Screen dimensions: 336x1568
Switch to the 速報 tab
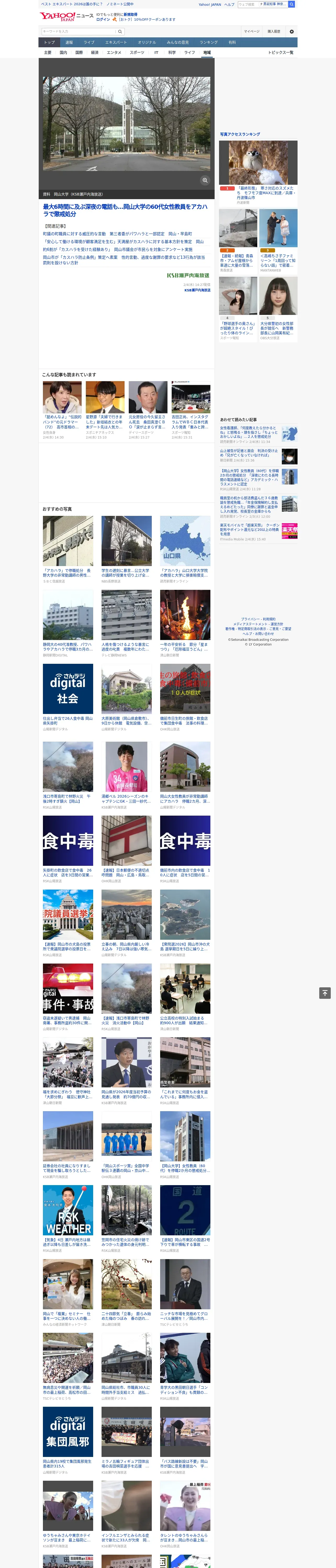coord(69,43)
